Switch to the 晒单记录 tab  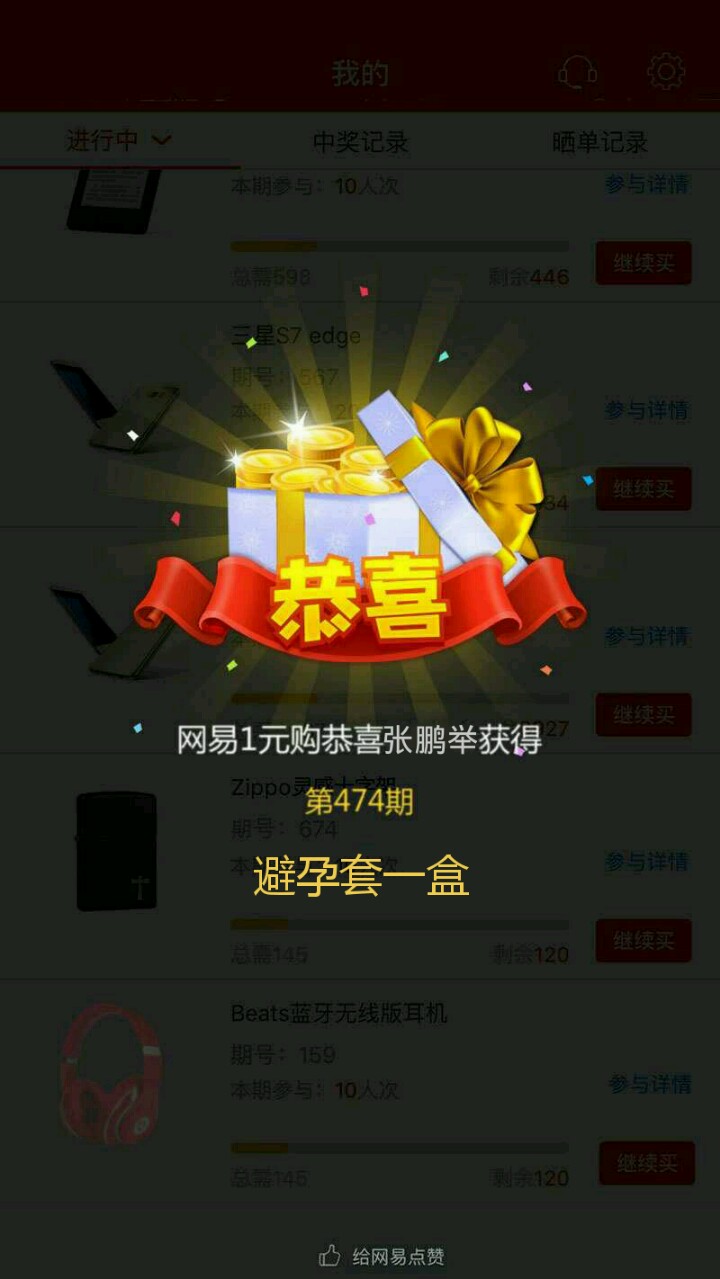pyautogui.click(x=600, y=142)
